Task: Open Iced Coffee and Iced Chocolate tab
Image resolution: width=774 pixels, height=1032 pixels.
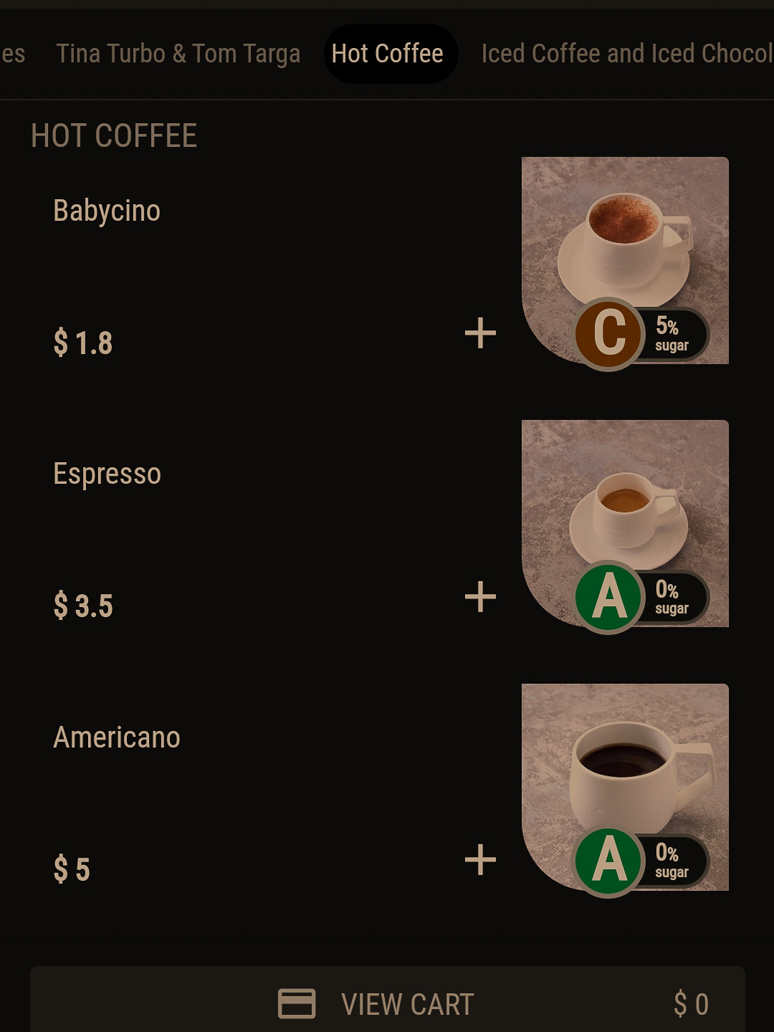Action: (x=626, y=54)
